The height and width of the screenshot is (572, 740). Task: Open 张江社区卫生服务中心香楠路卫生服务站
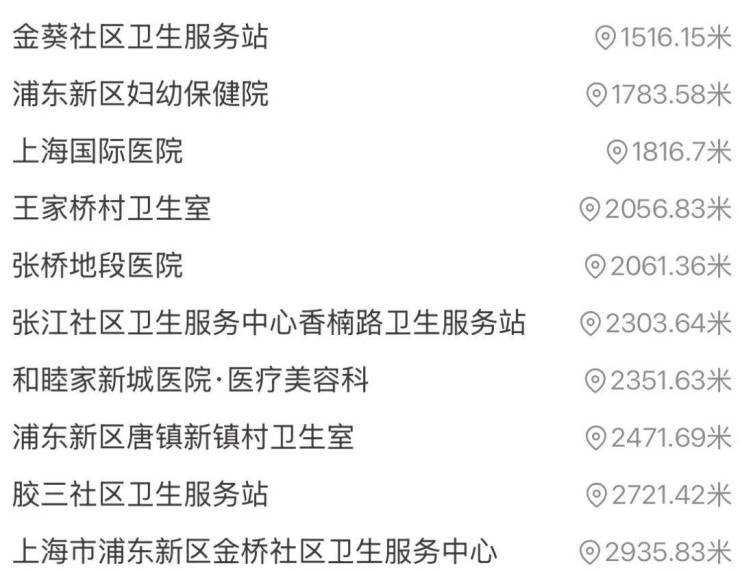click(269, 323)
